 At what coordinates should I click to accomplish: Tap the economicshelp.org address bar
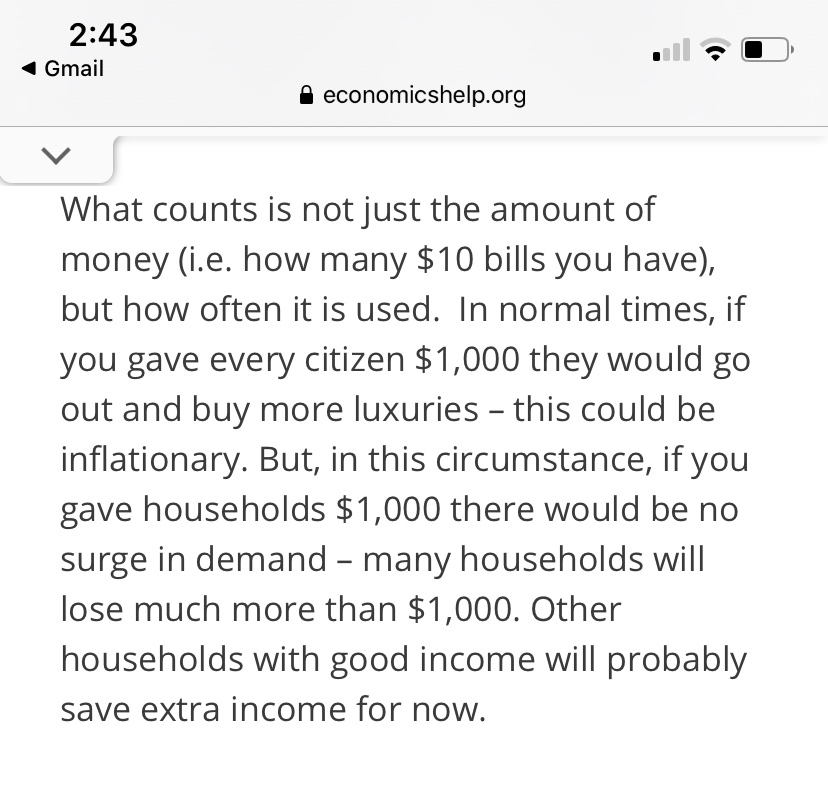(x=413, y=96)
